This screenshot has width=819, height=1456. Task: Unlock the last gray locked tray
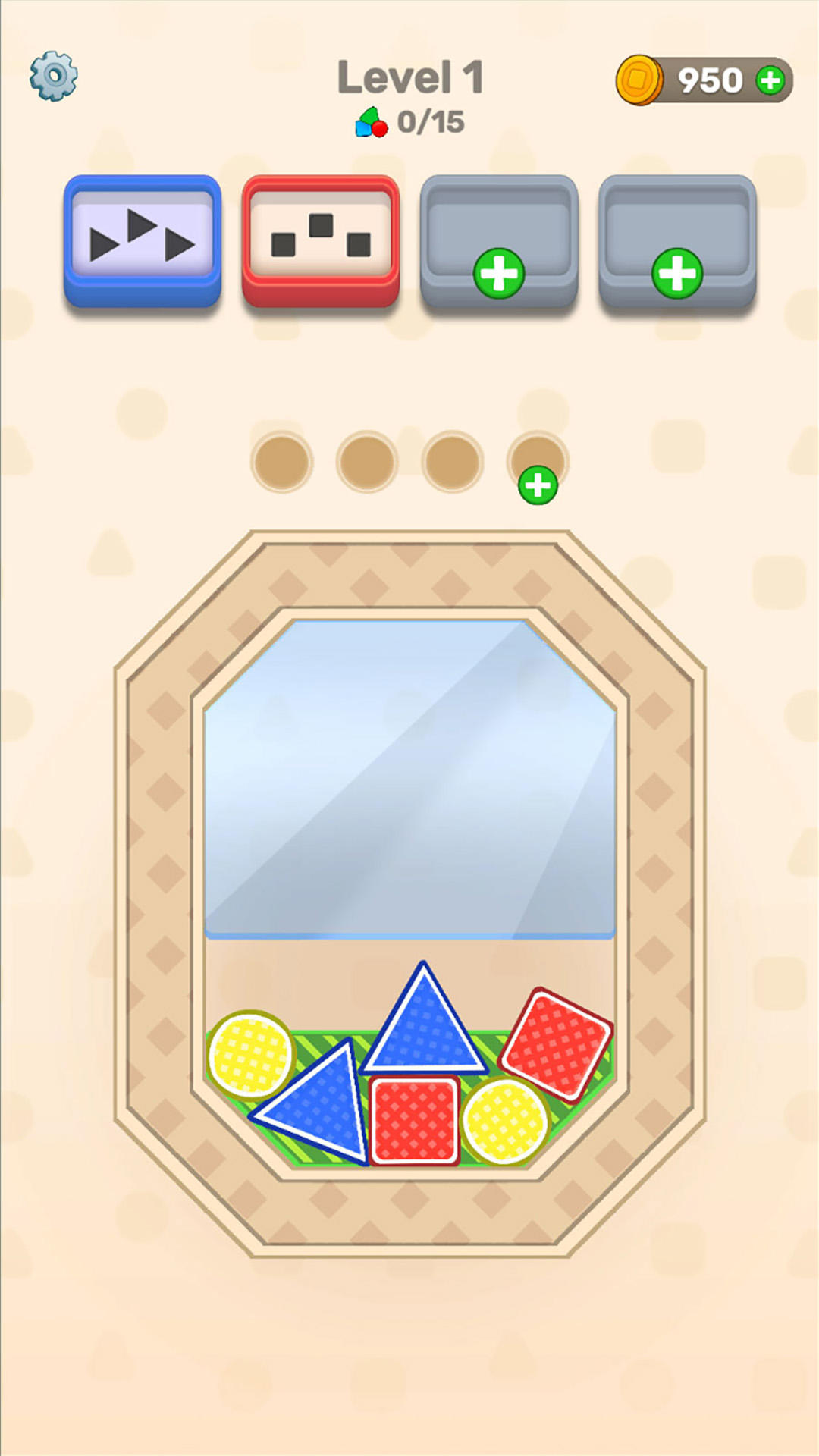click(x=677, y=272)
